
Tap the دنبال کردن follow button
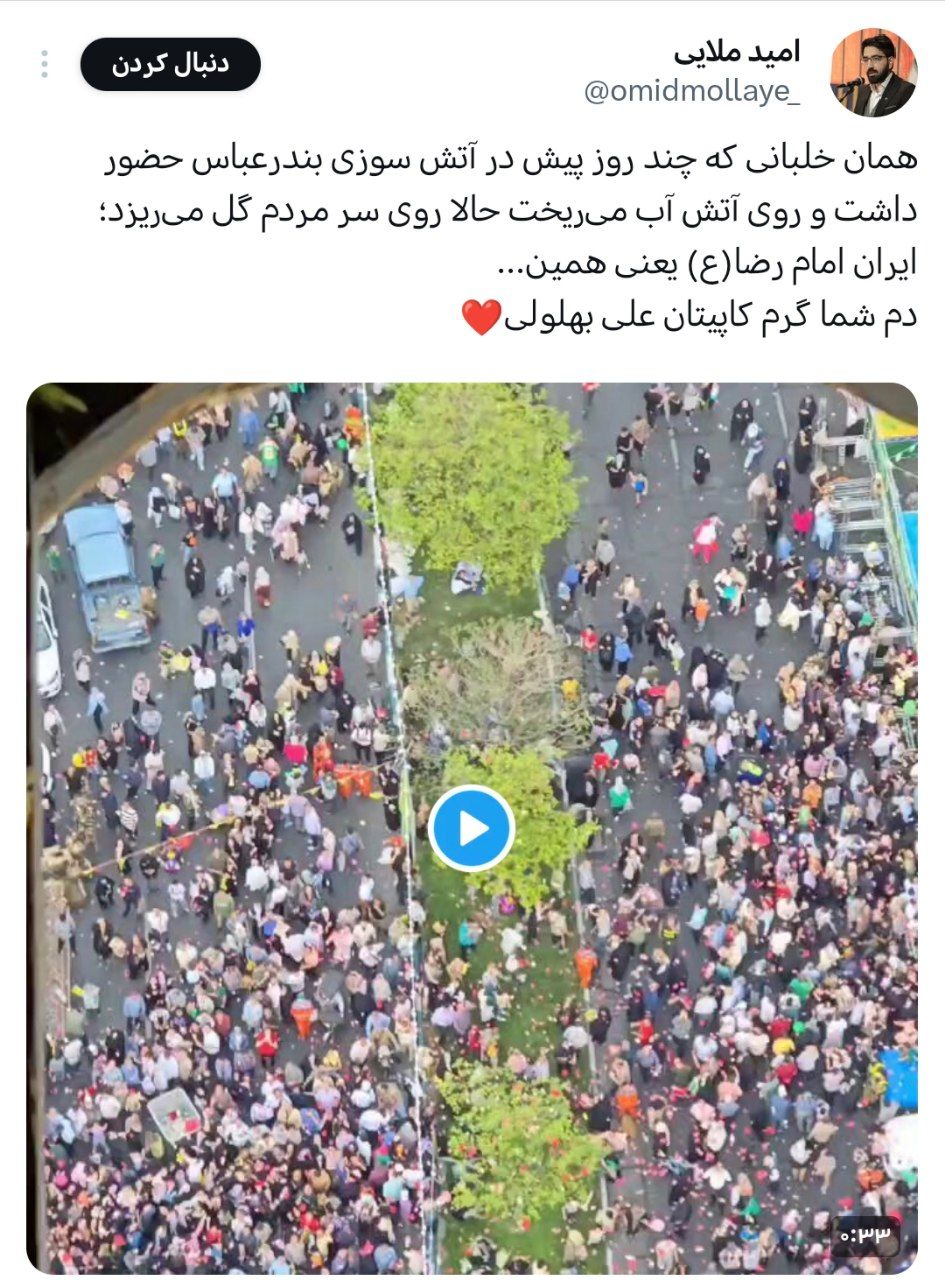[x=170, y=65]
